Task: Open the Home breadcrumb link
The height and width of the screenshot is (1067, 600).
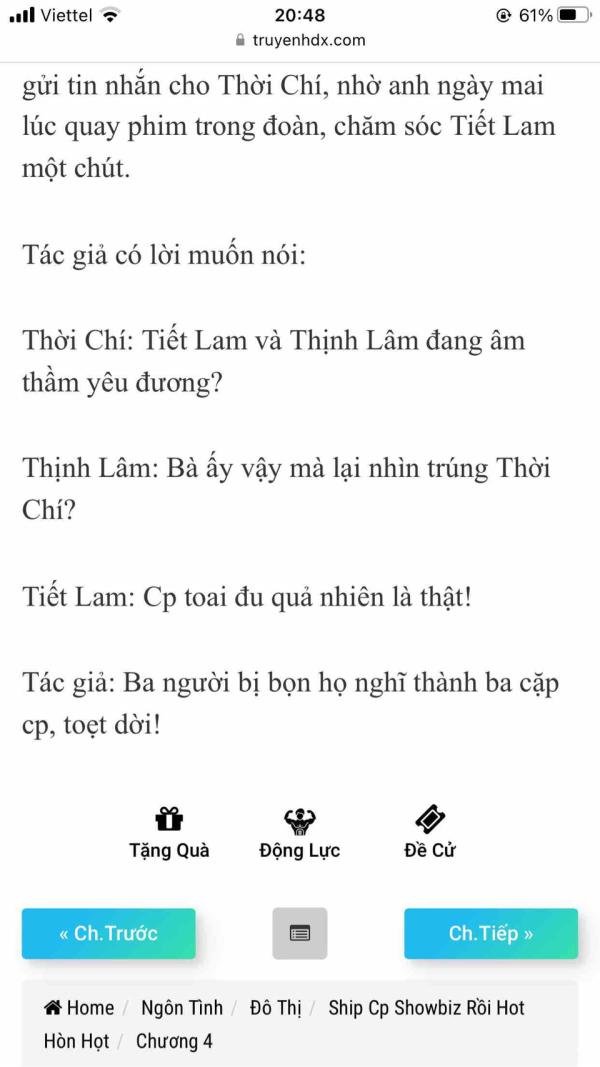Action: tap(80, 1007)
